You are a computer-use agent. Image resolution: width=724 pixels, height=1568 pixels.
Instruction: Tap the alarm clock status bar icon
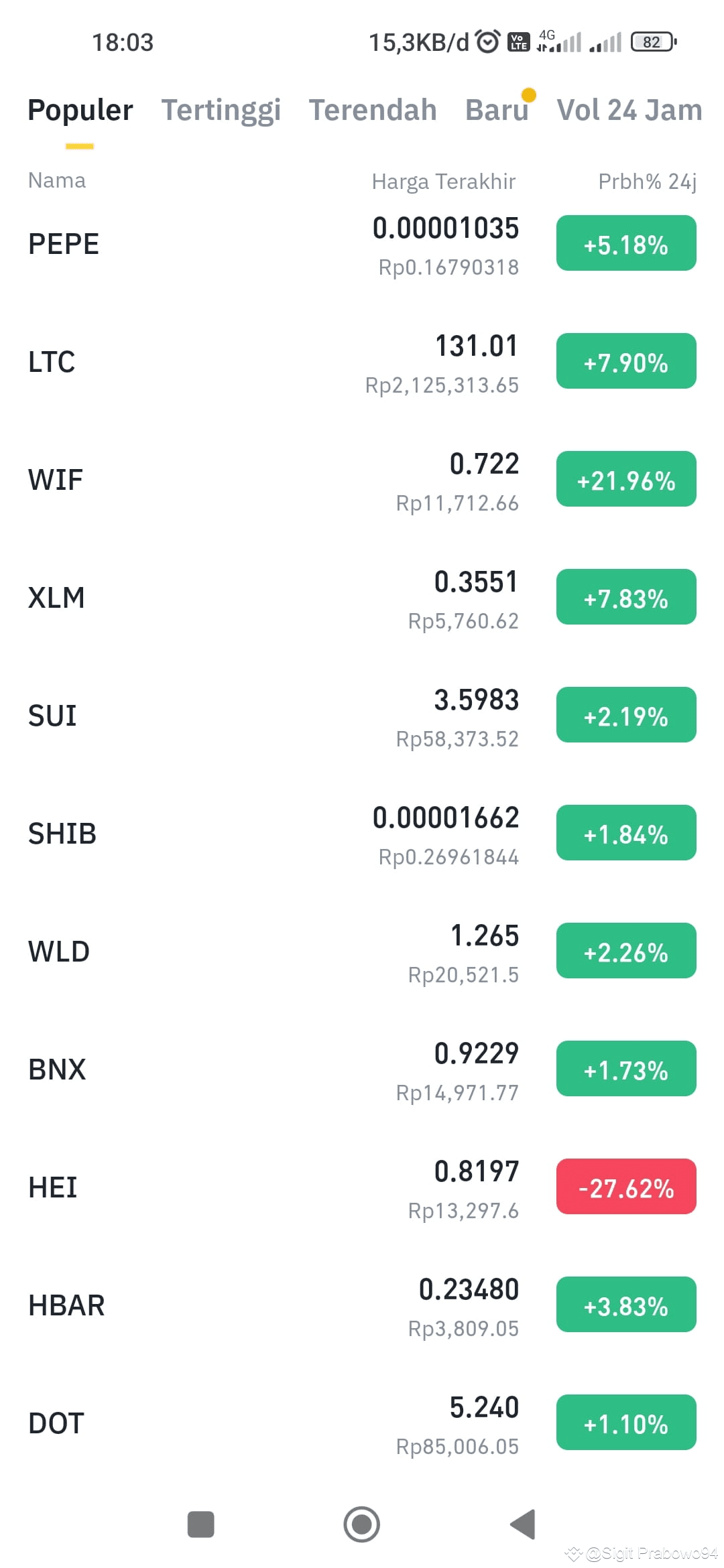click(487, 40)
